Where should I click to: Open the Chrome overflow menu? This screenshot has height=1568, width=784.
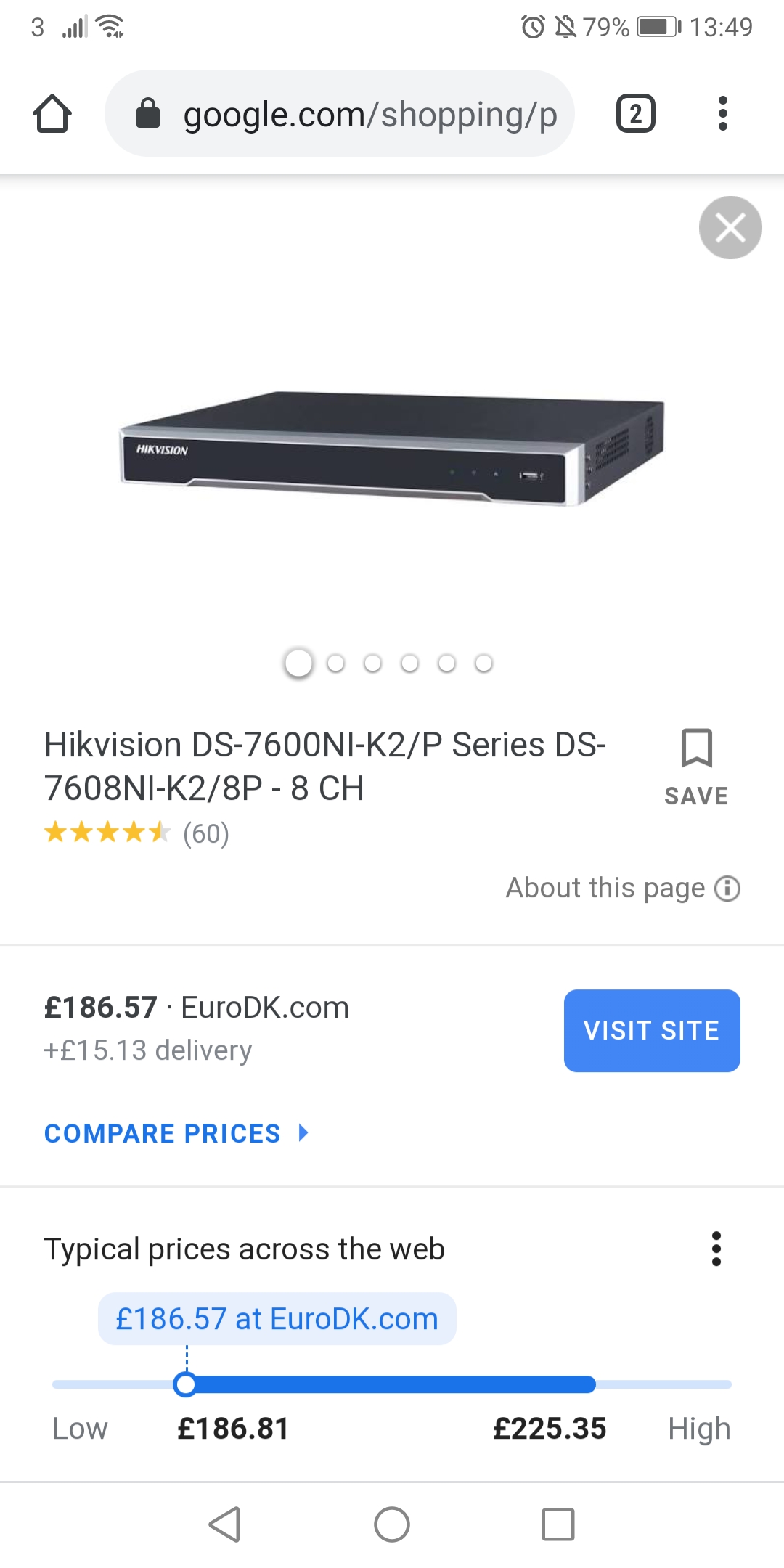point(722,114)
